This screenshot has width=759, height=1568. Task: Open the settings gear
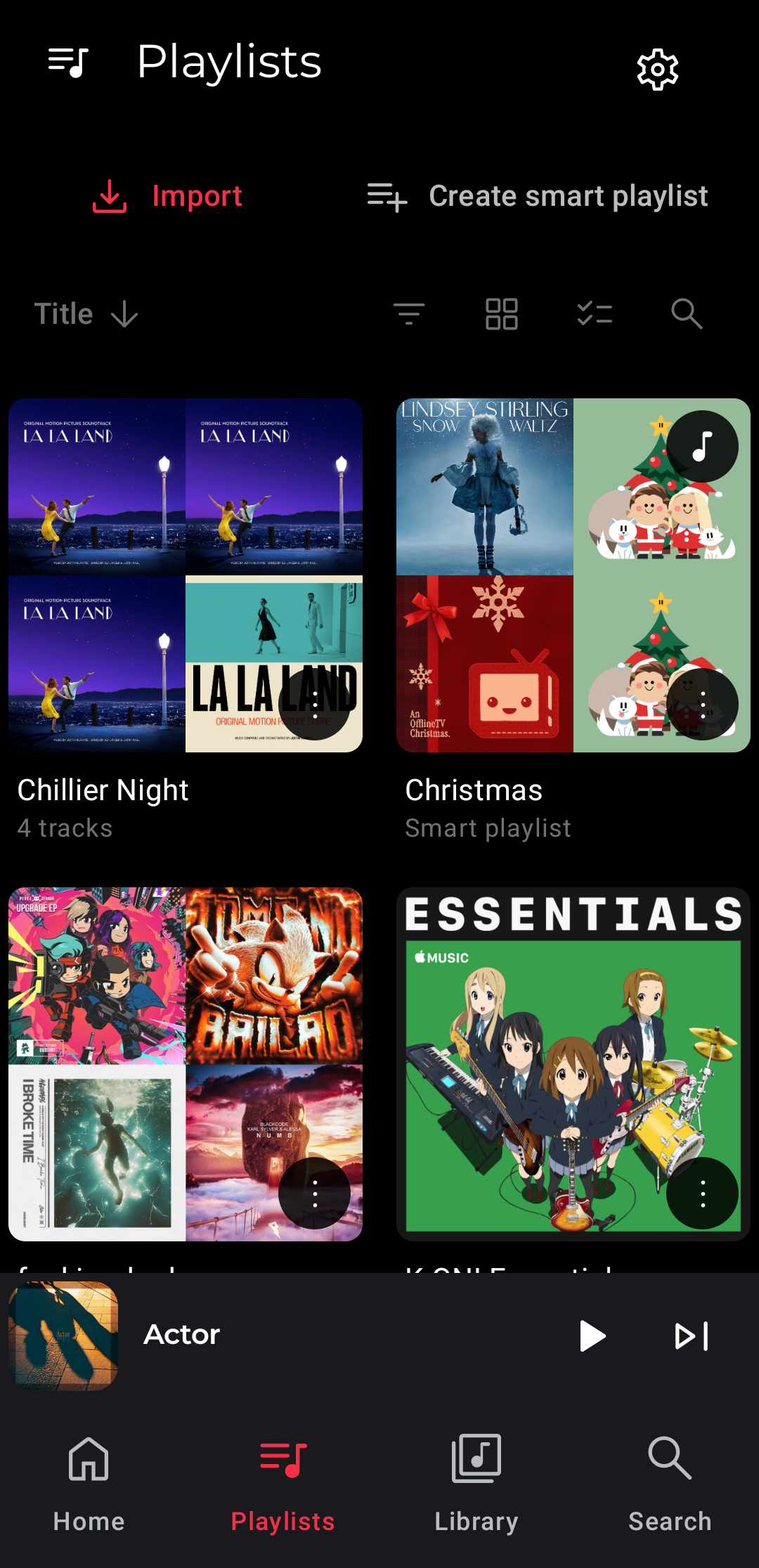(657, 69)
